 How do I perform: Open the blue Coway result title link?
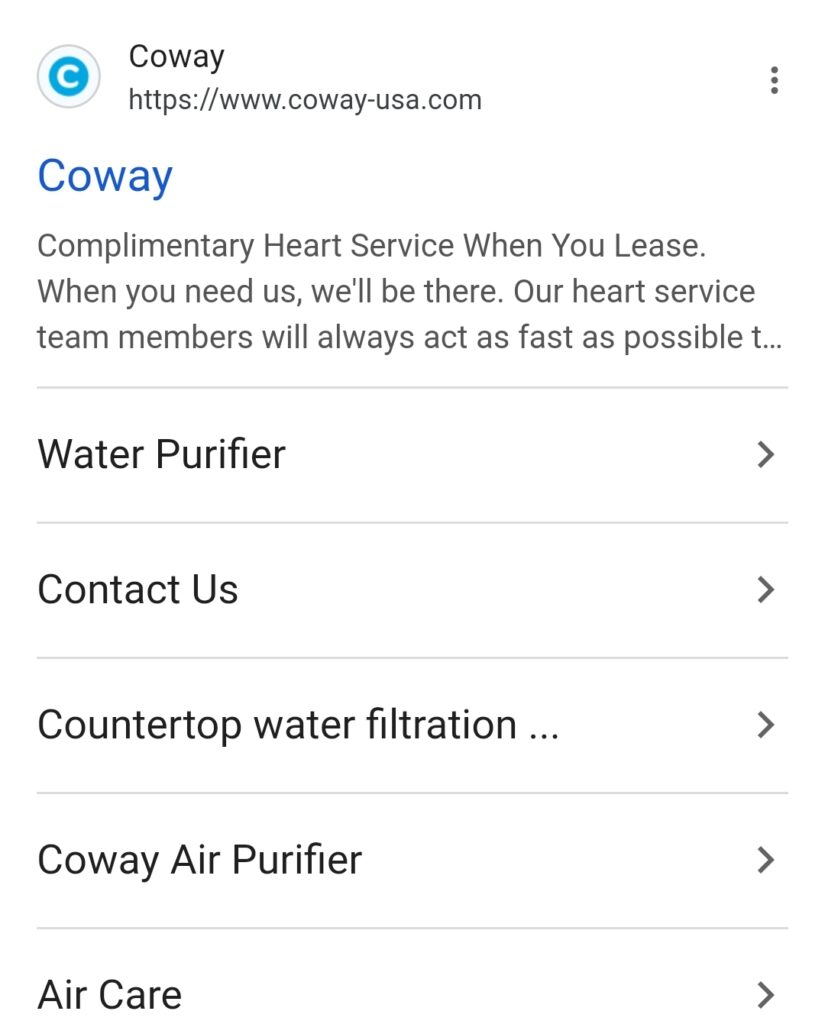coord(105,177)
